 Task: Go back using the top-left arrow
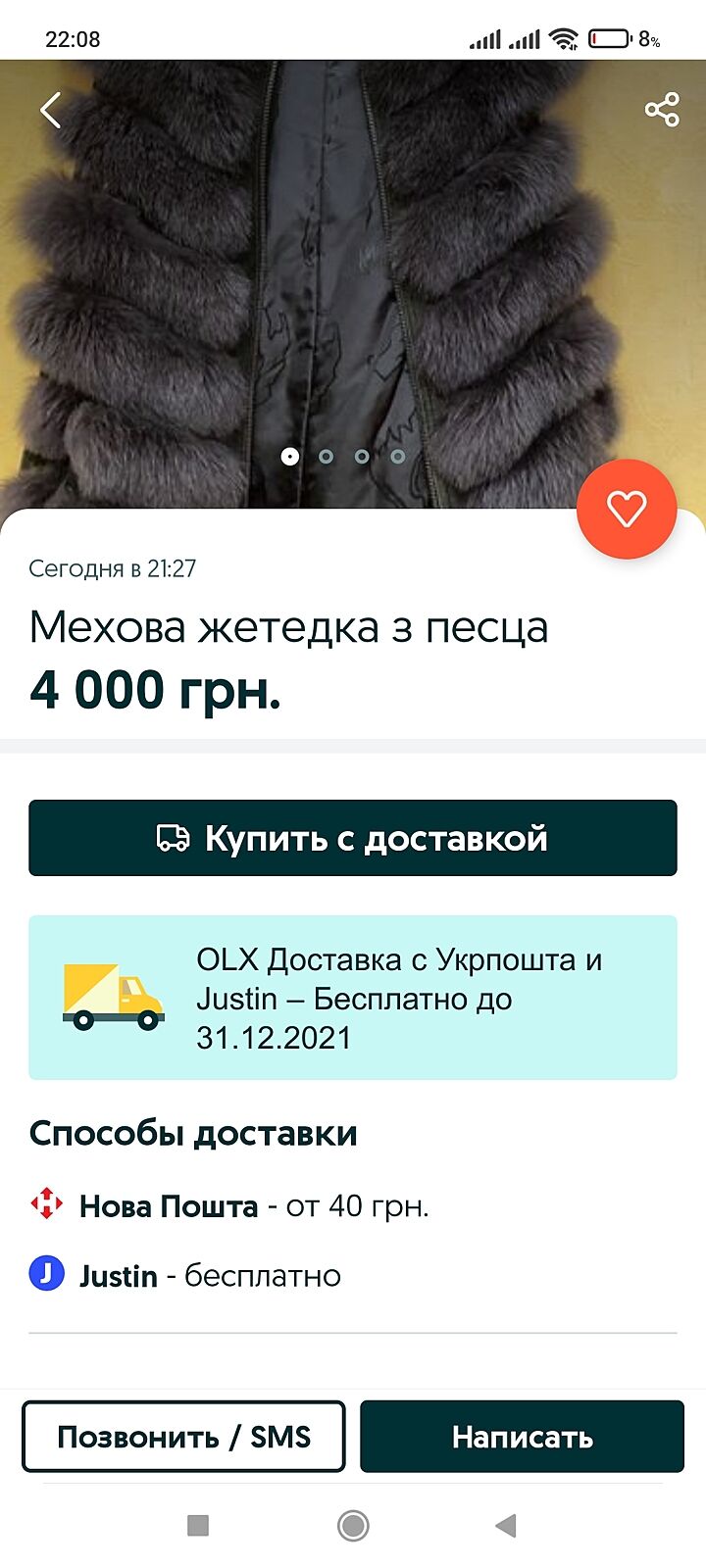[51, 110]
